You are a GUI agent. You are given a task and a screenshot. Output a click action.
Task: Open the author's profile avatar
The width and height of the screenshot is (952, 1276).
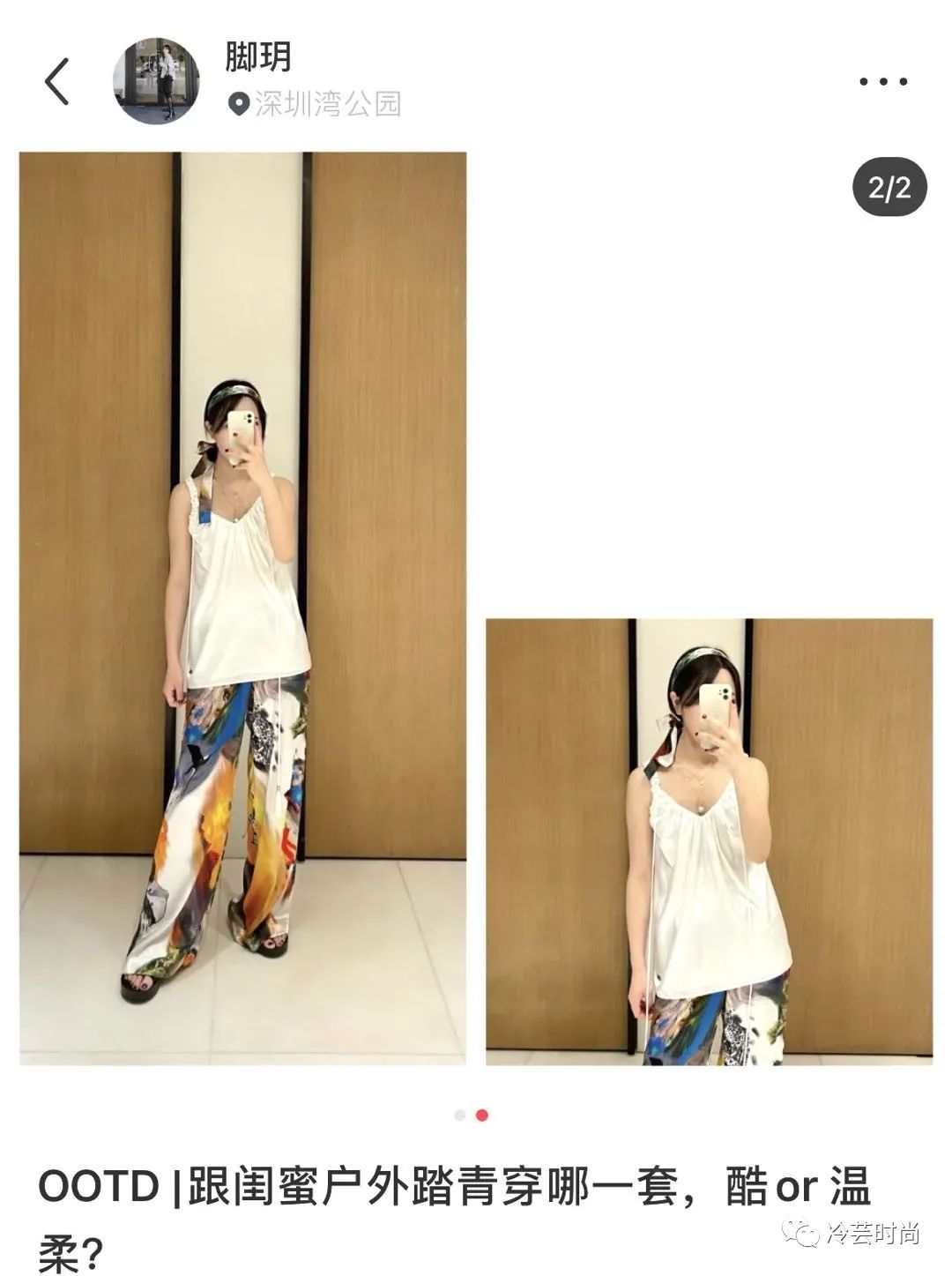click(156, 81)
